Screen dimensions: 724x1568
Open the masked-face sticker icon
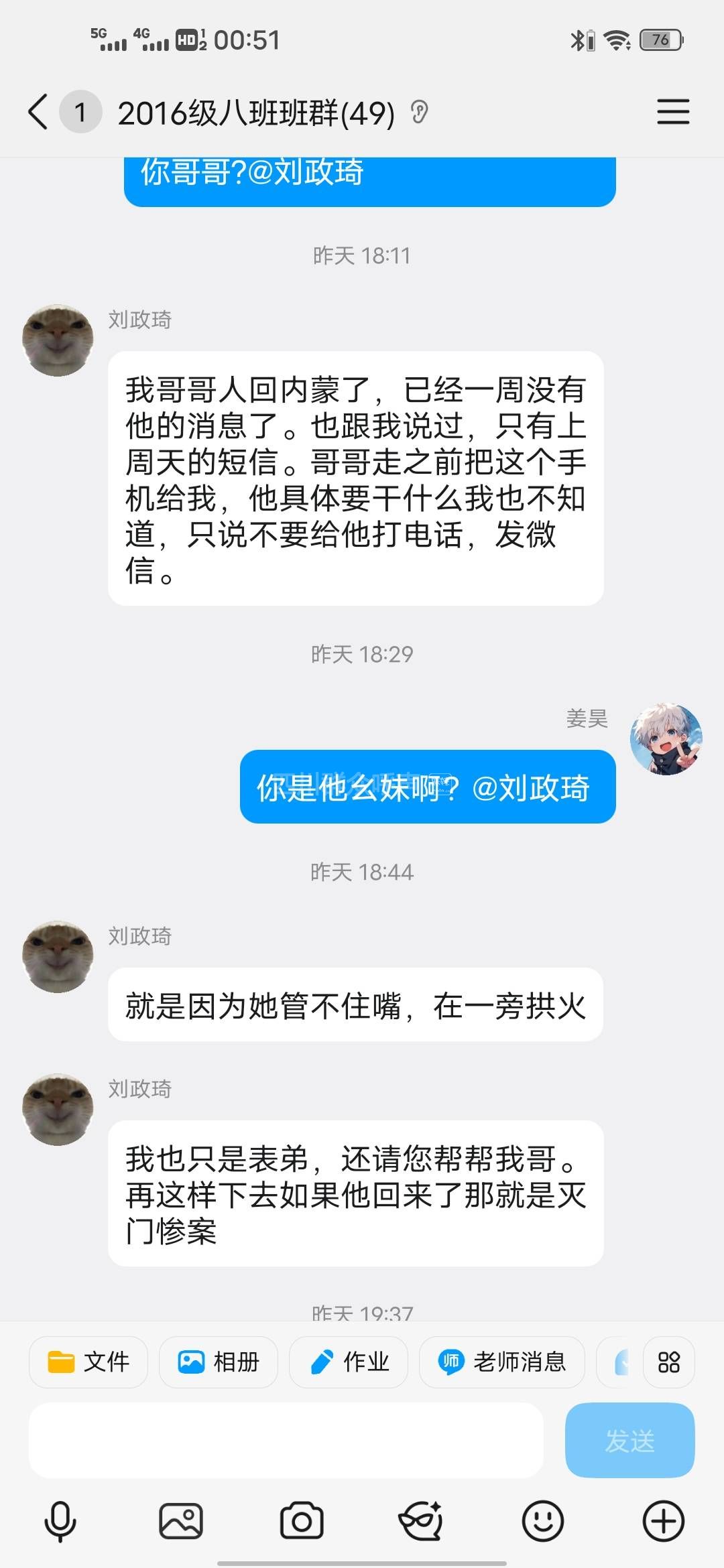[x=421, y=1521]
